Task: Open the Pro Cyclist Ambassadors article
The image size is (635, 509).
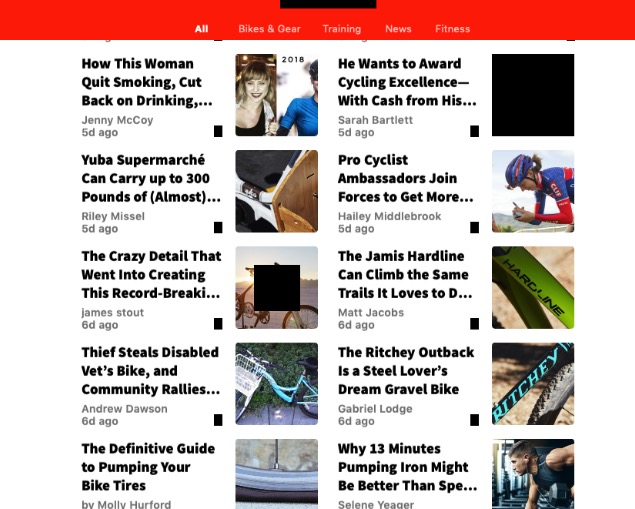Action: [x=405, y=178]
